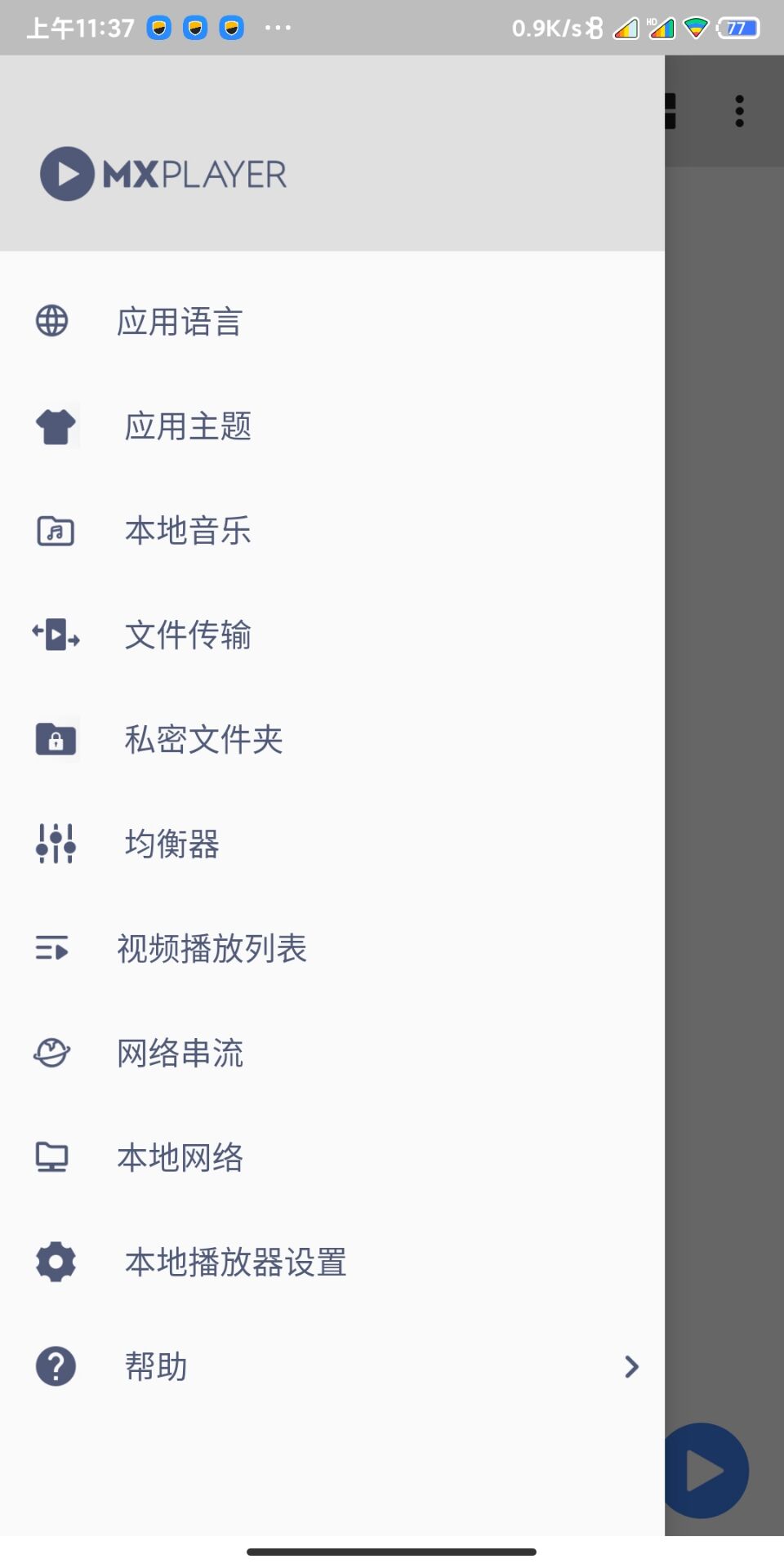The height and width of the screenshot is (1568, 784).
Task: Open the three-dot overflow menu
Action: click(x=738, y=110)
